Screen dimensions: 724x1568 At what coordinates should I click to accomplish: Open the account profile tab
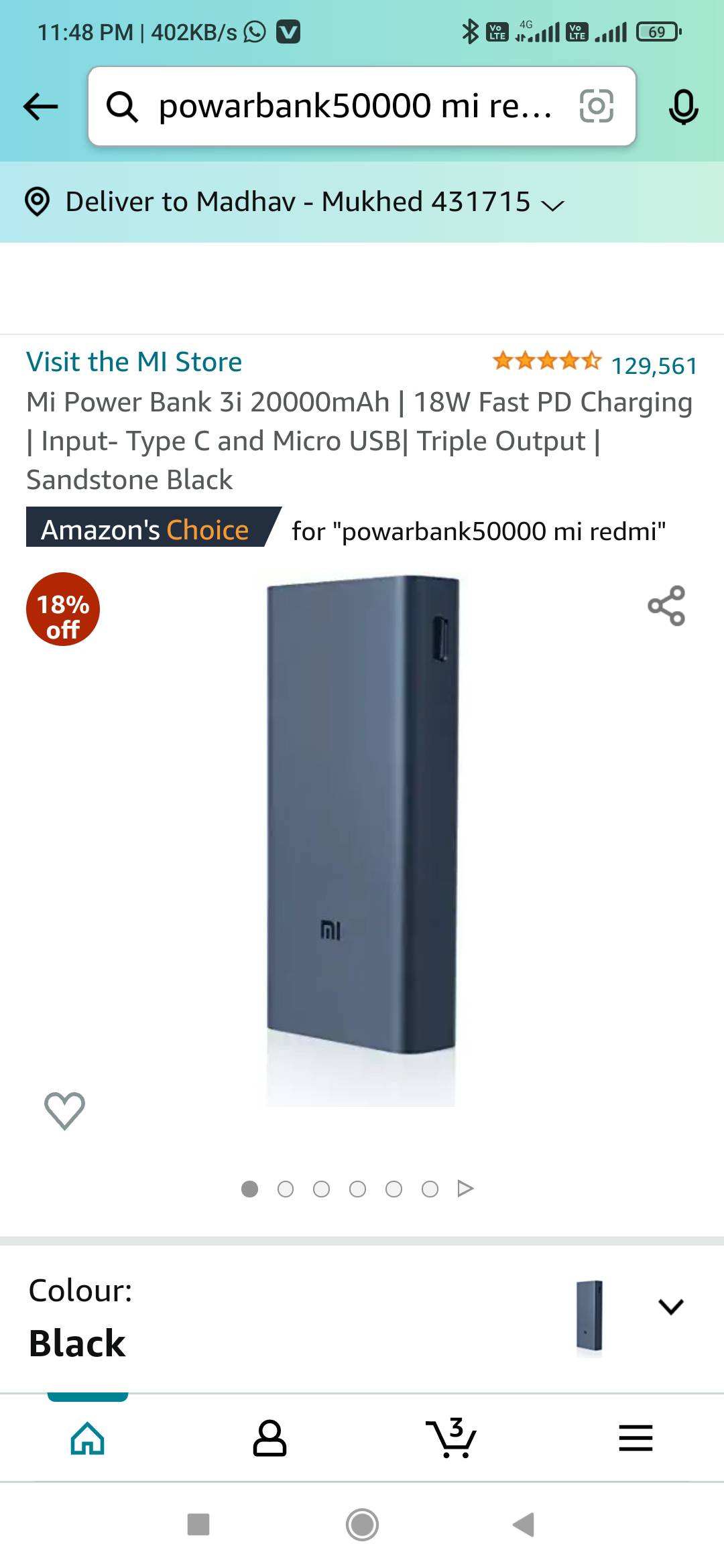point(269,1438)
